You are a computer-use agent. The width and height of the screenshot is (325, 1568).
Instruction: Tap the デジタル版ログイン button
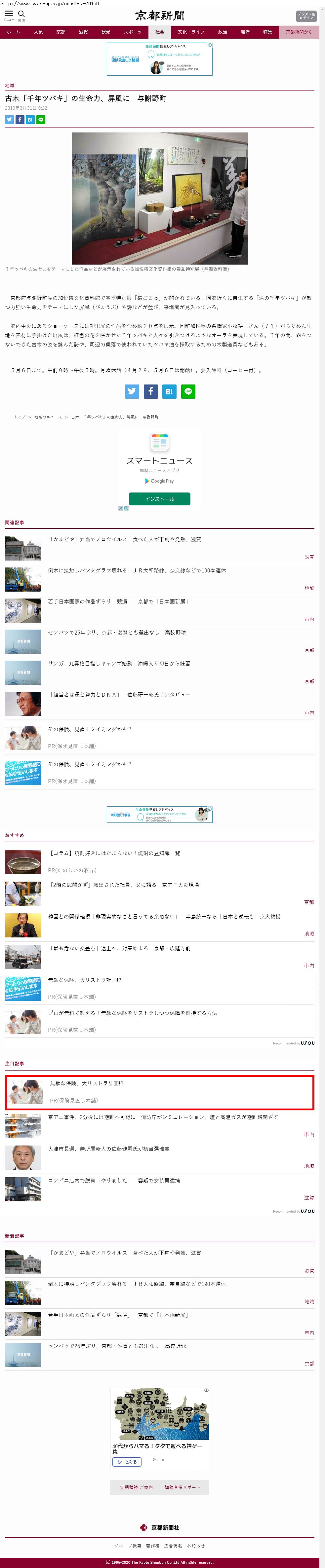pos(306,16)
